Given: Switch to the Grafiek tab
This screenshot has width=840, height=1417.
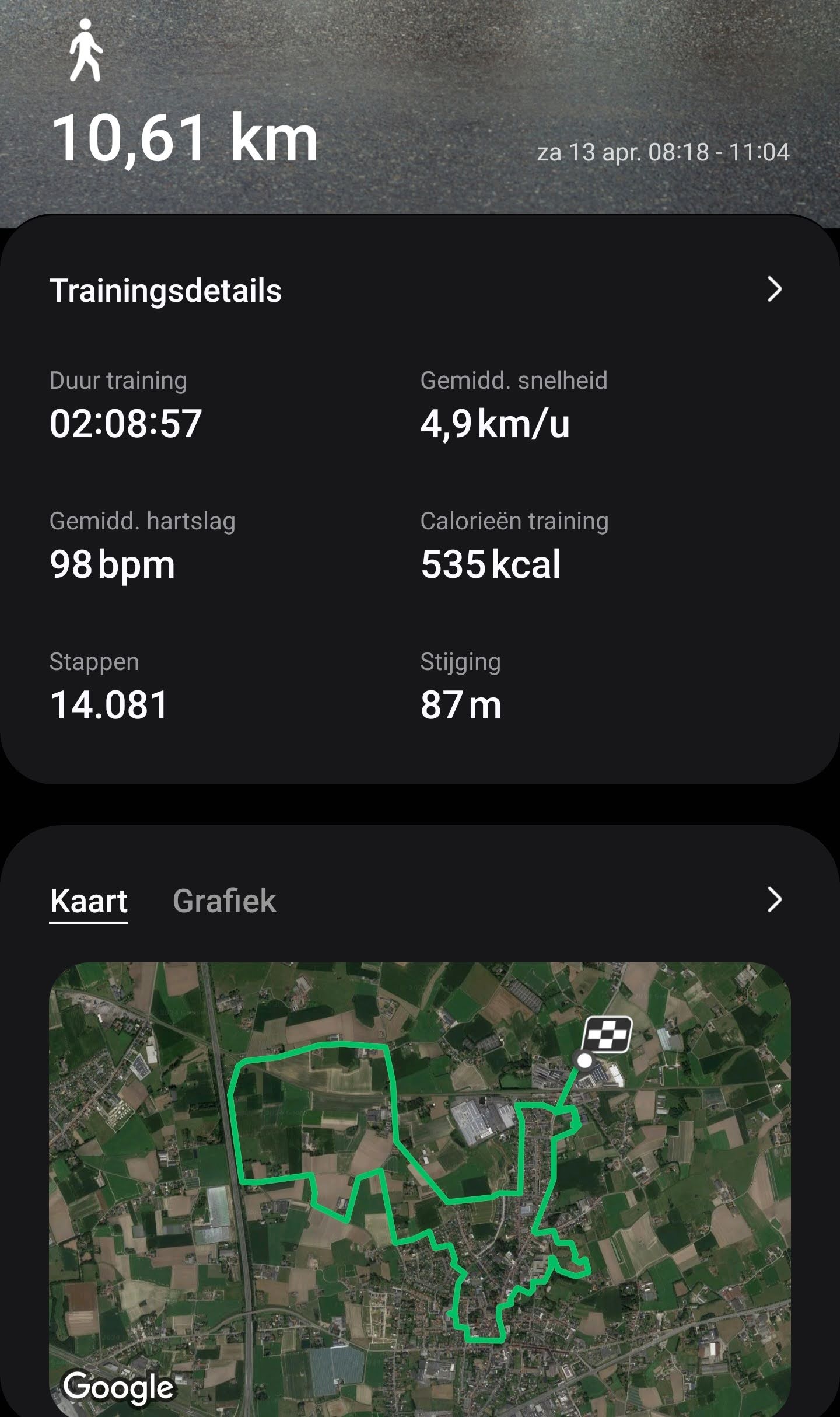Looking at the screenshot, I should click(224, 901).
